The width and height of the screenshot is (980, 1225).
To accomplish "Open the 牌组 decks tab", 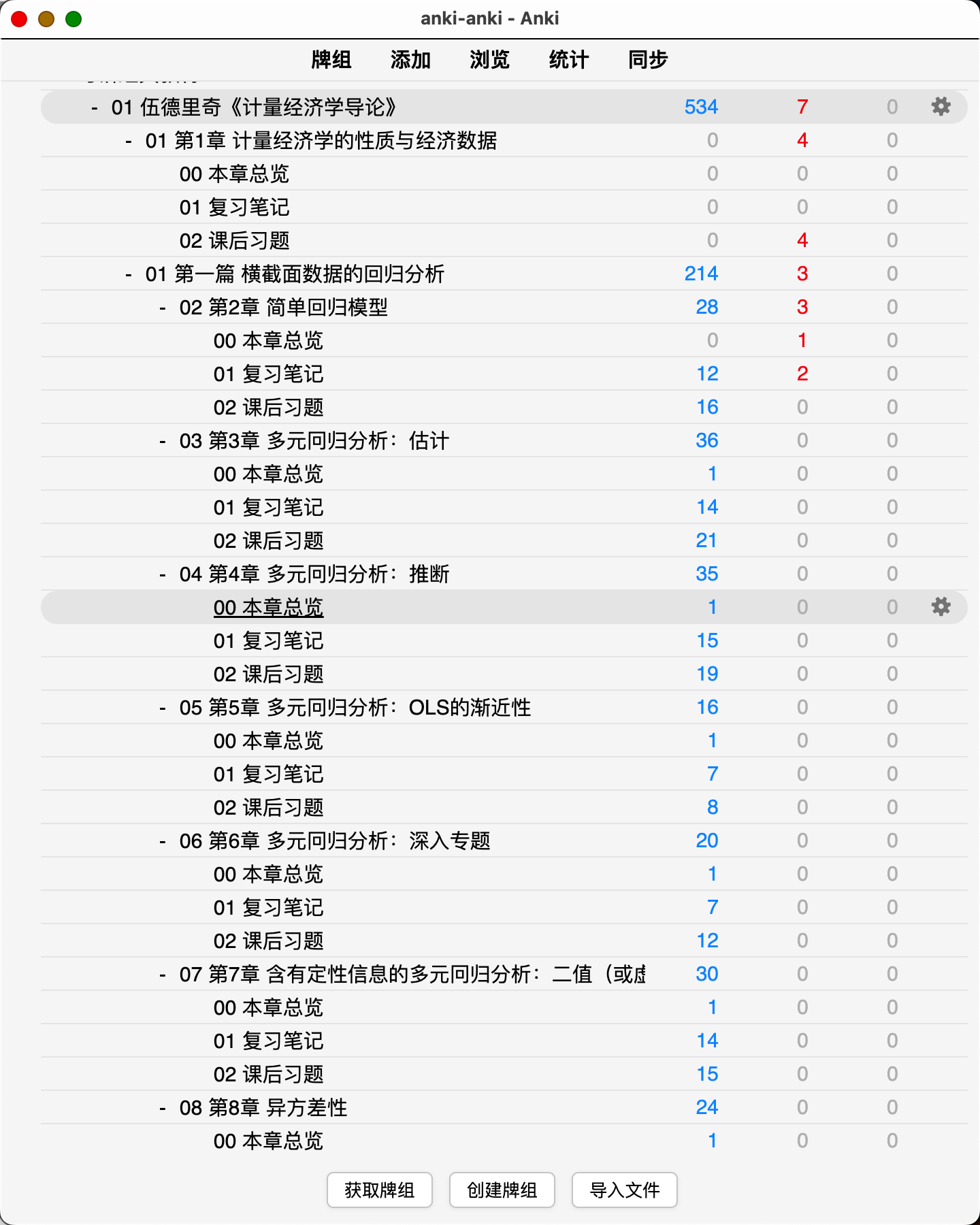I will 331,60.
